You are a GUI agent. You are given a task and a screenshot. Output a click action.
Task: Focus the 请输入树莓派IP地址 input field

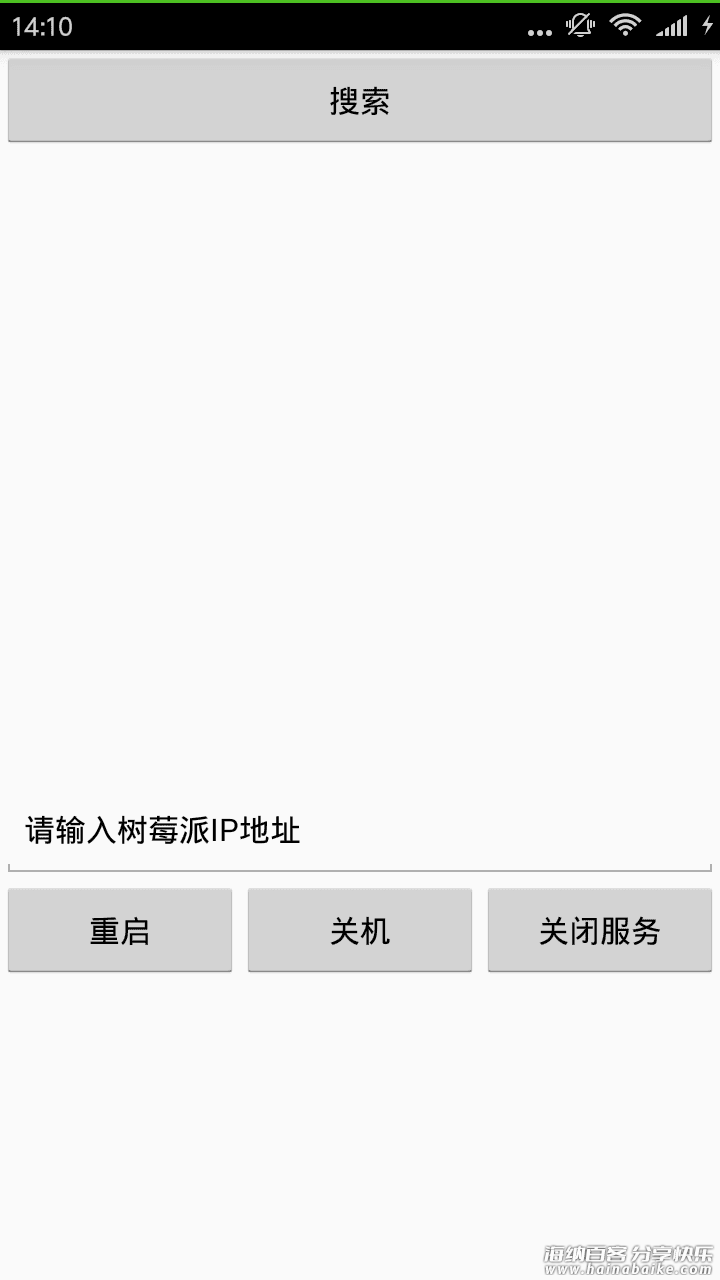(x=360, y=832)
